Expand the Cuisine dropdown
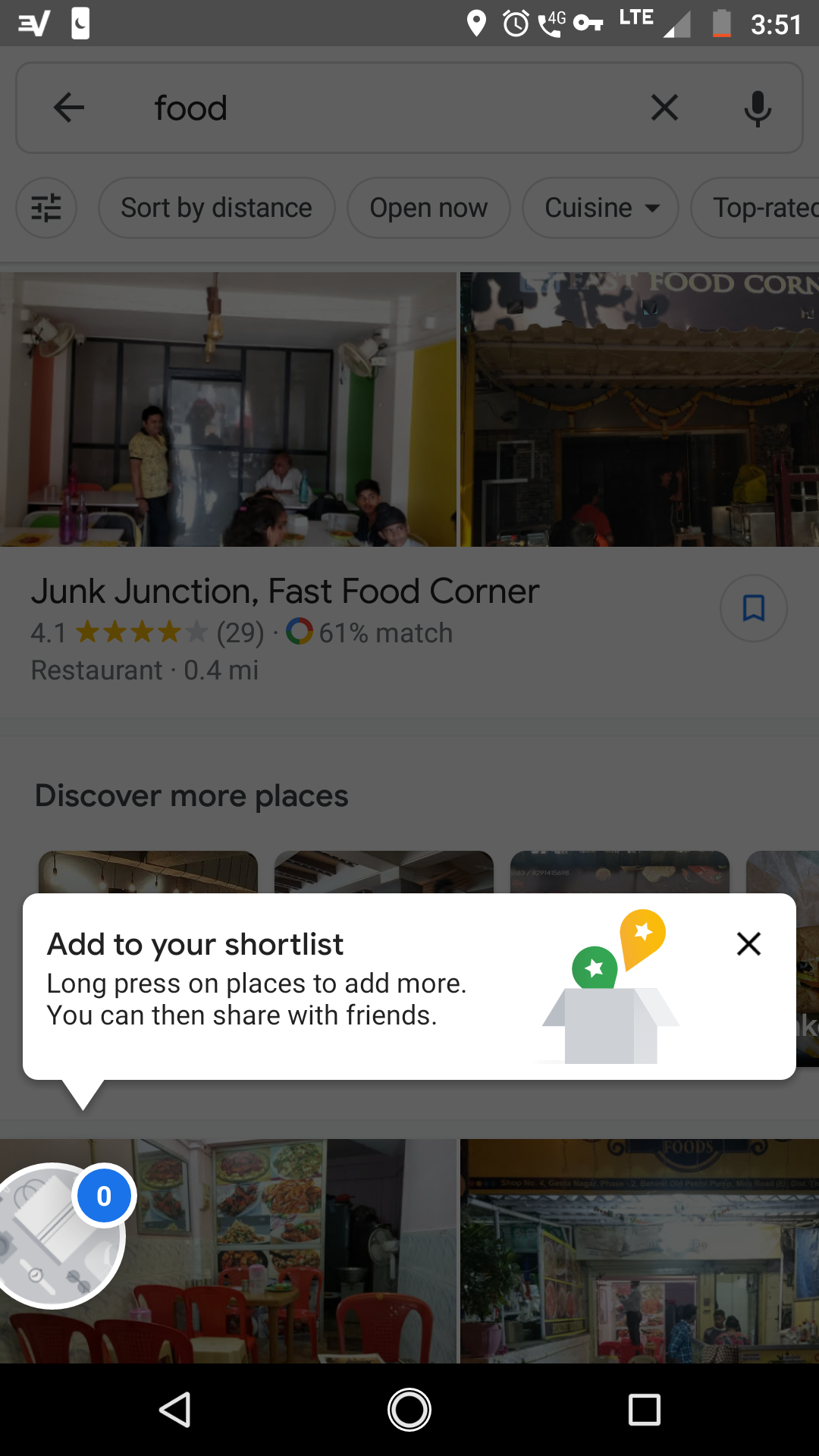 (x=601, y=208)
